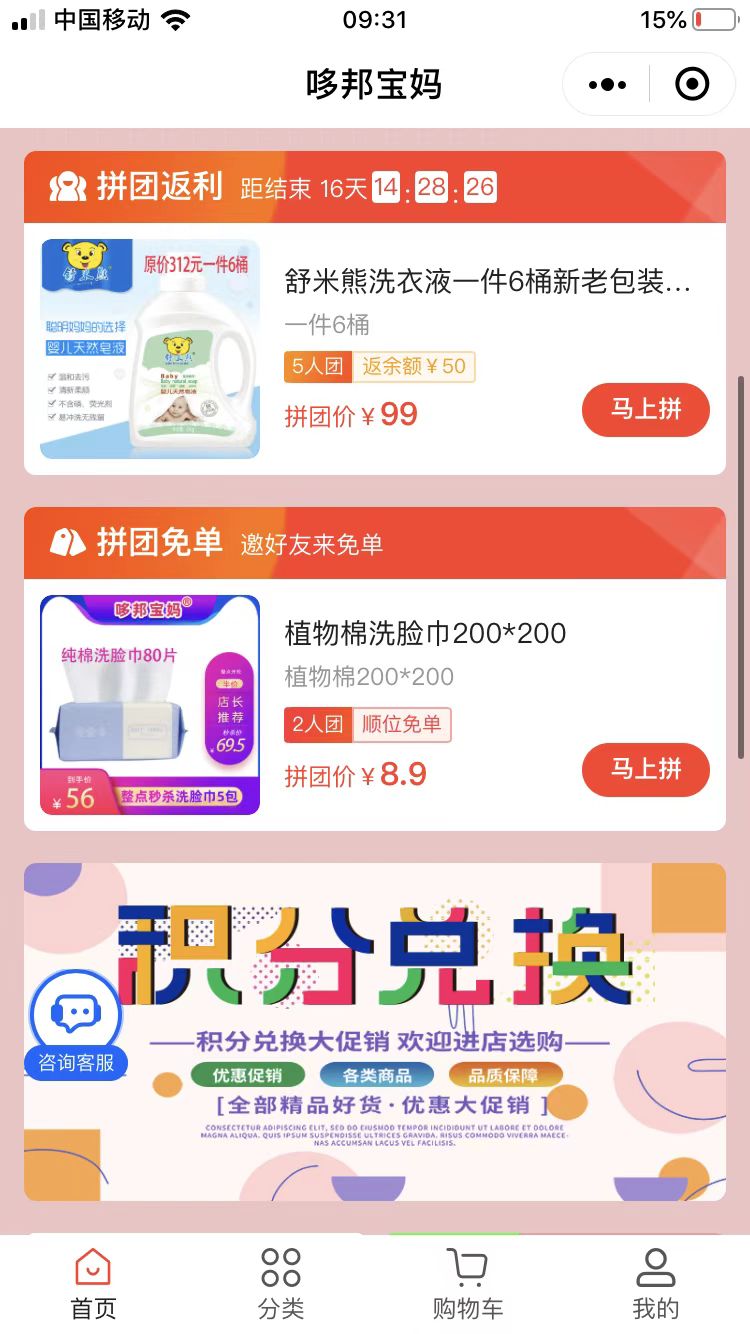Tap 马上拼 for 舒米熊洗衣液

click(645, 410)
